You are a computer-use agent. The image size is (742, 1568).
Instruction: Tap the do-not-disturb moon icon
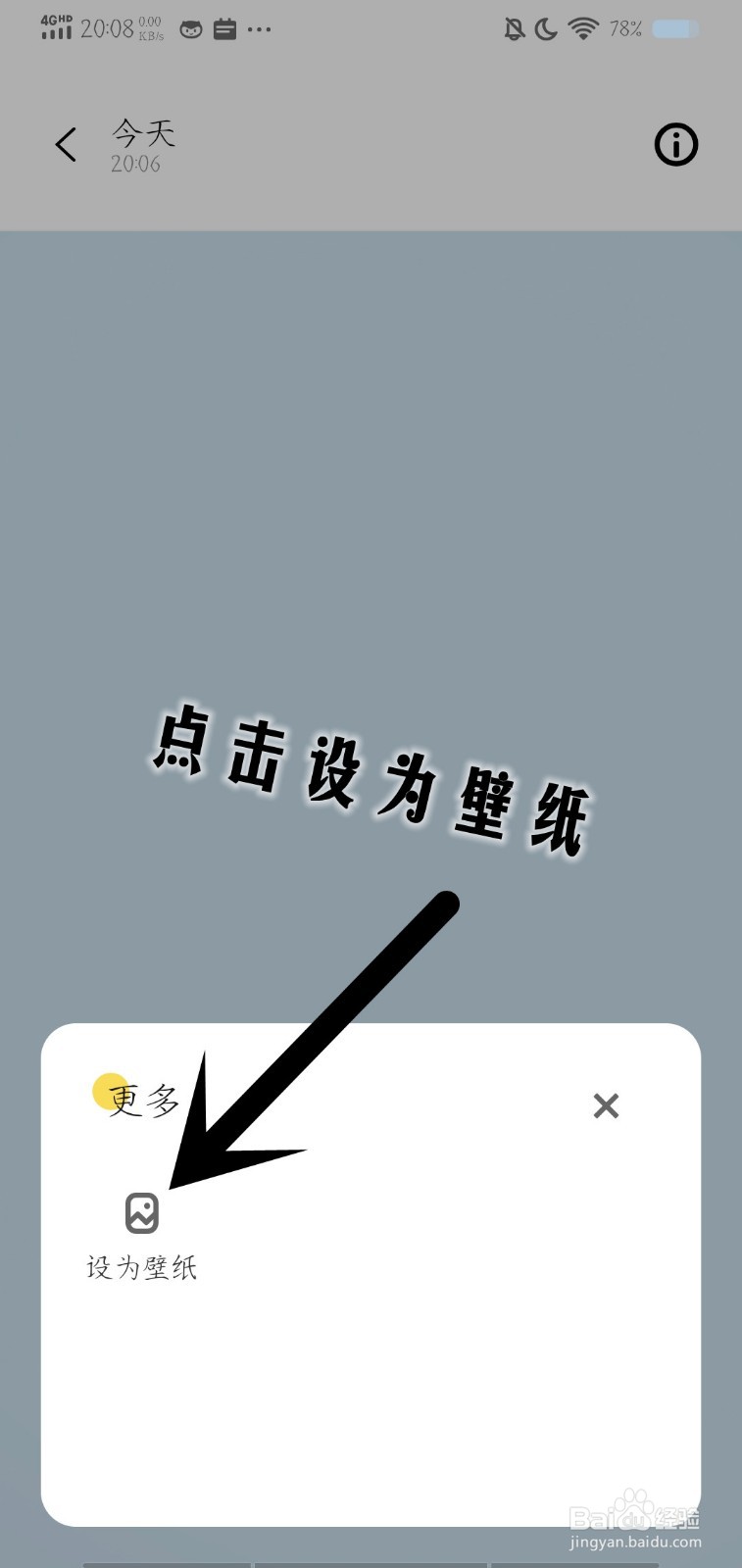[x=545, y=29]
